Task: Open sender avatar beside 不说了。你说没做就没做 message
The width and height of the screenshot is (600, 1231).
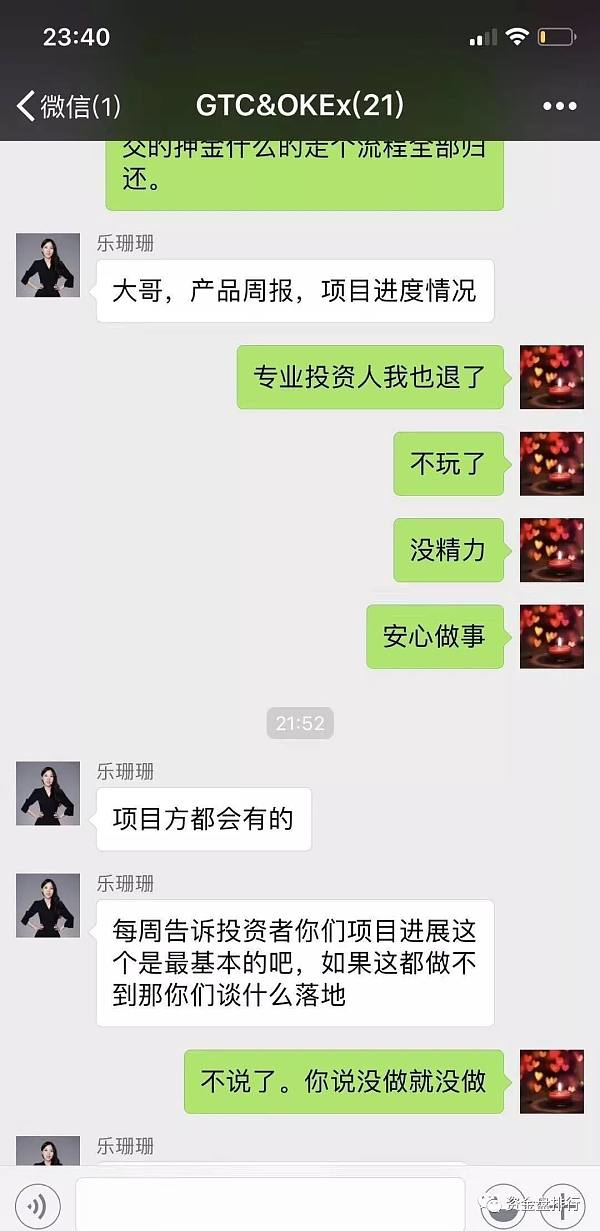Action: [x=552, y=1081]
